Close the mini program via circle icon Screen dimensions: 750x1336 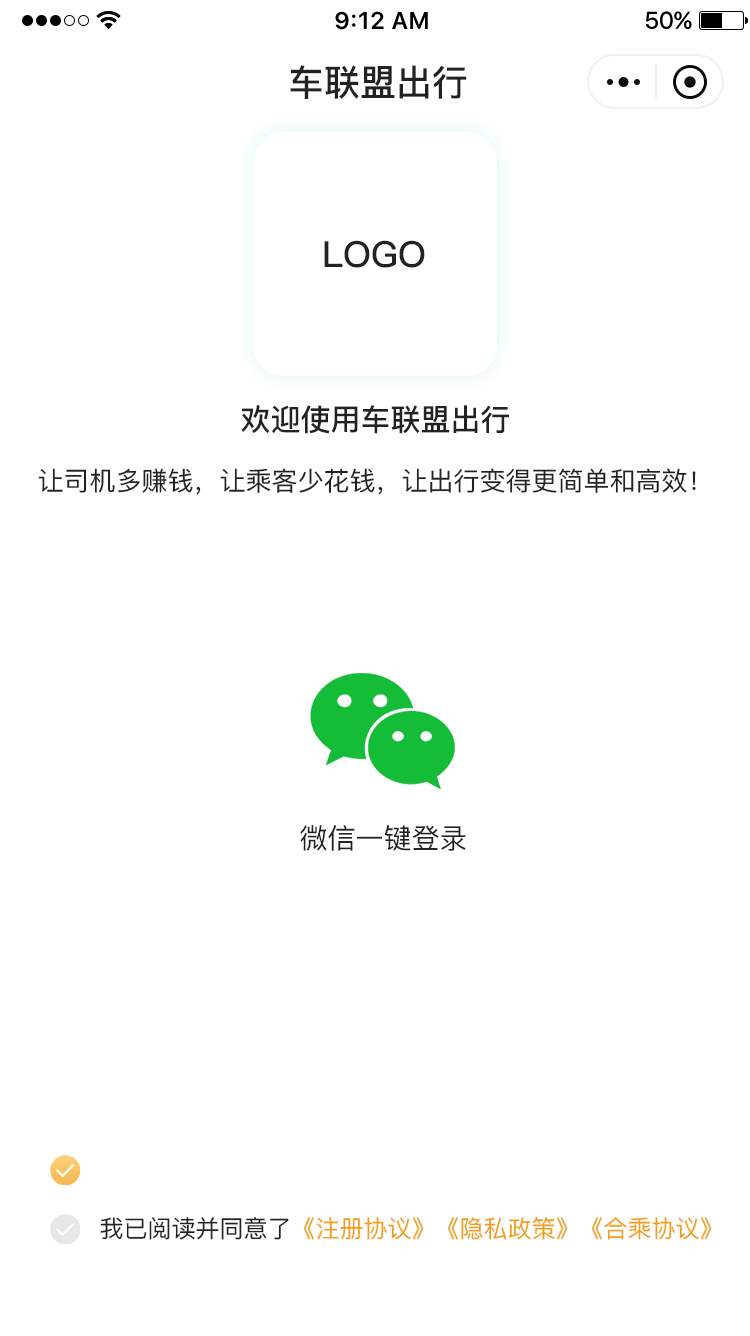pos(690,82)
